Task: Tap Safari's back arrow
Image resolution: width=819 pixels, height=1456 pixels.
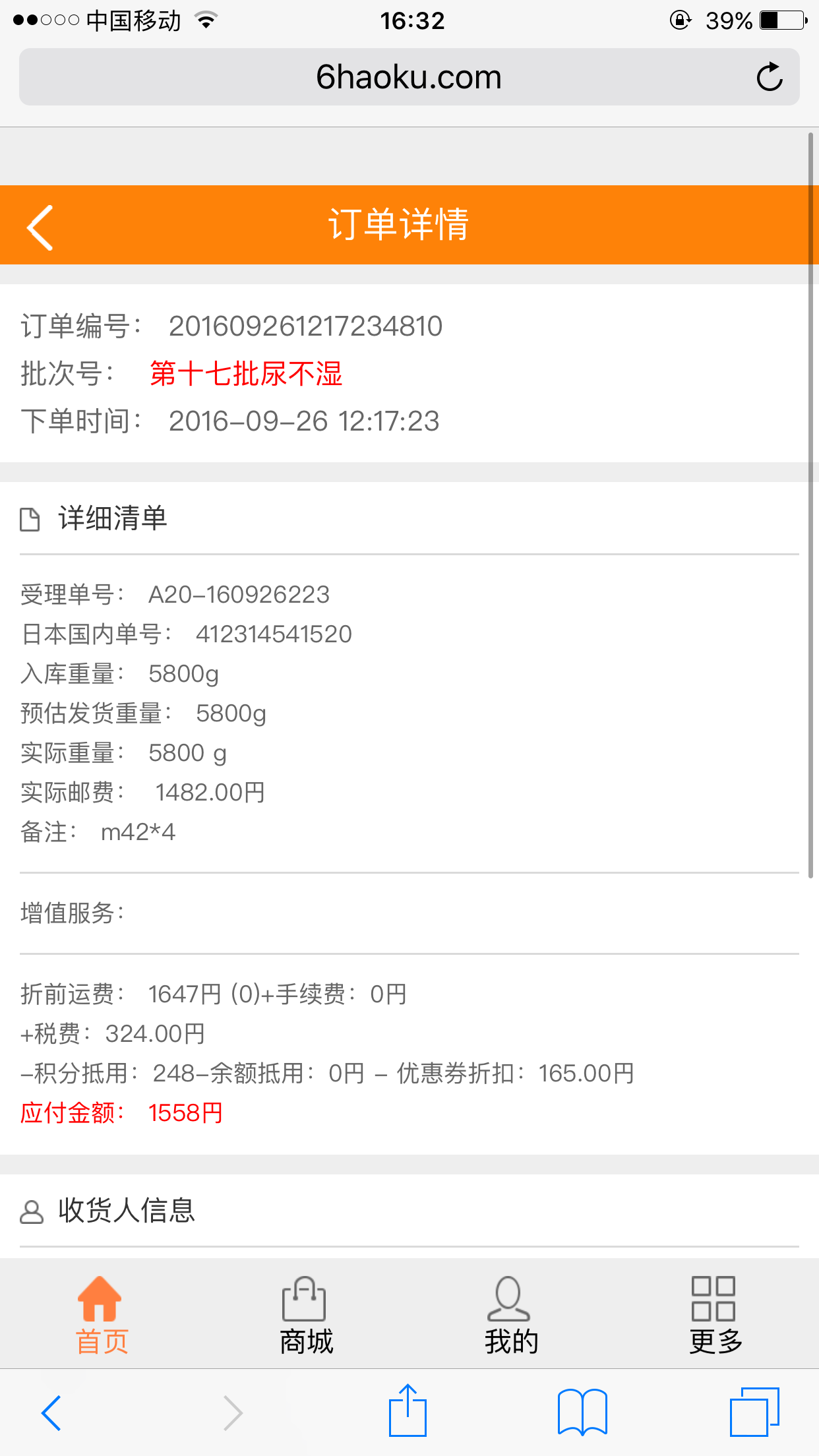Action: coord(51,1413)
